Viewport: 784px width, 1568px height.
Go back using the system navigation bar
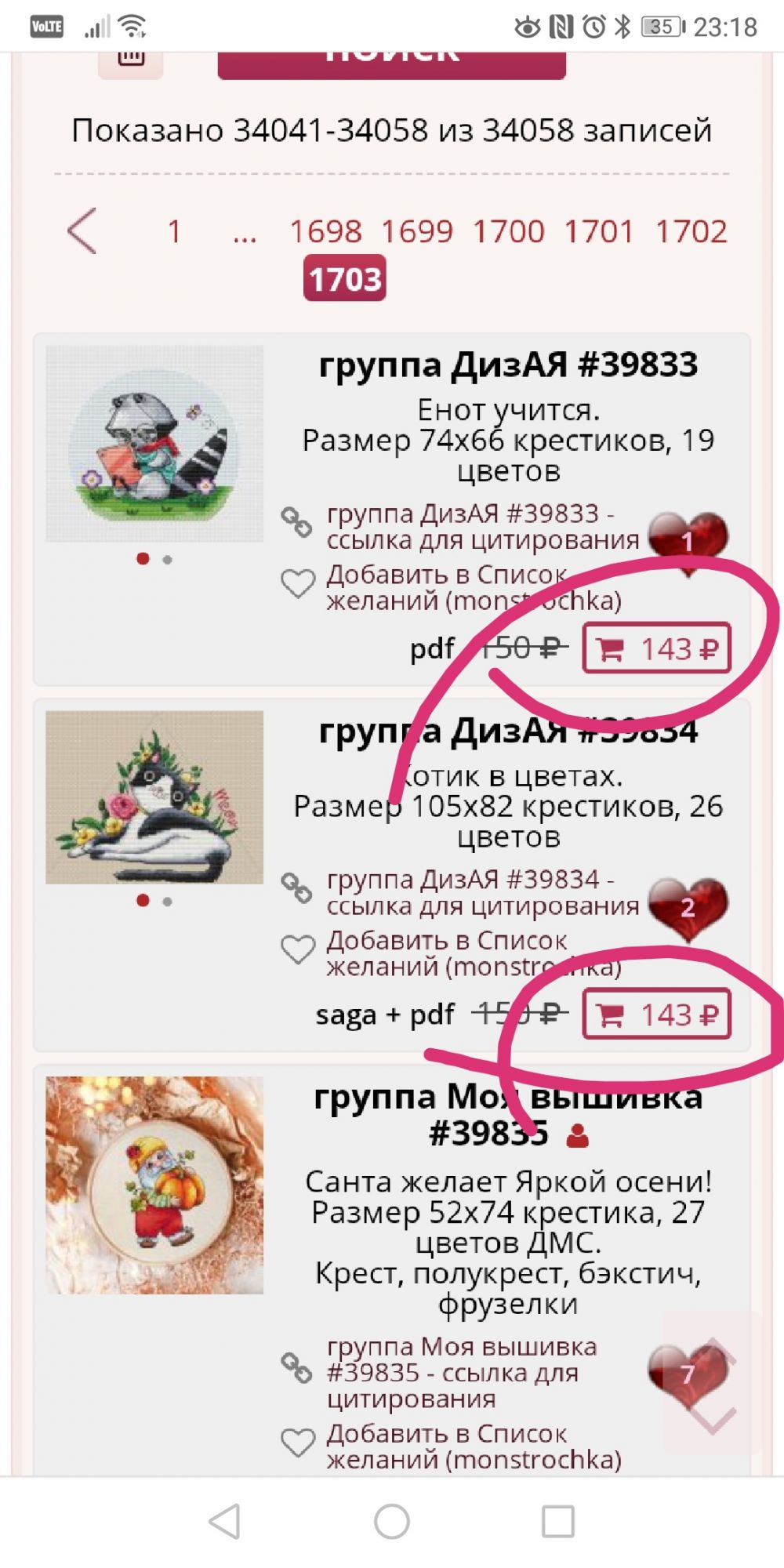coord(225,1522)
